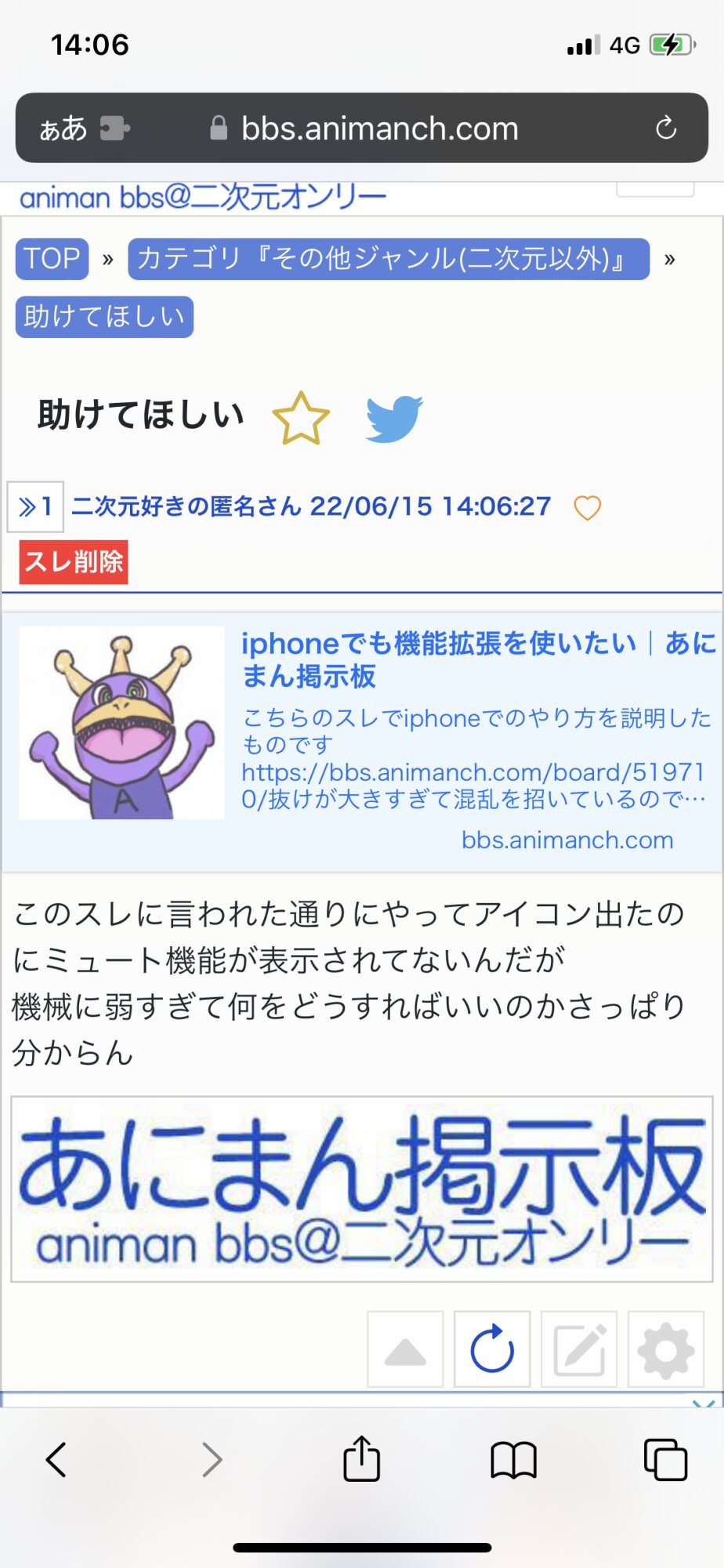
Task: Open the Safari tabs overview
Action: click(664, 1459)
